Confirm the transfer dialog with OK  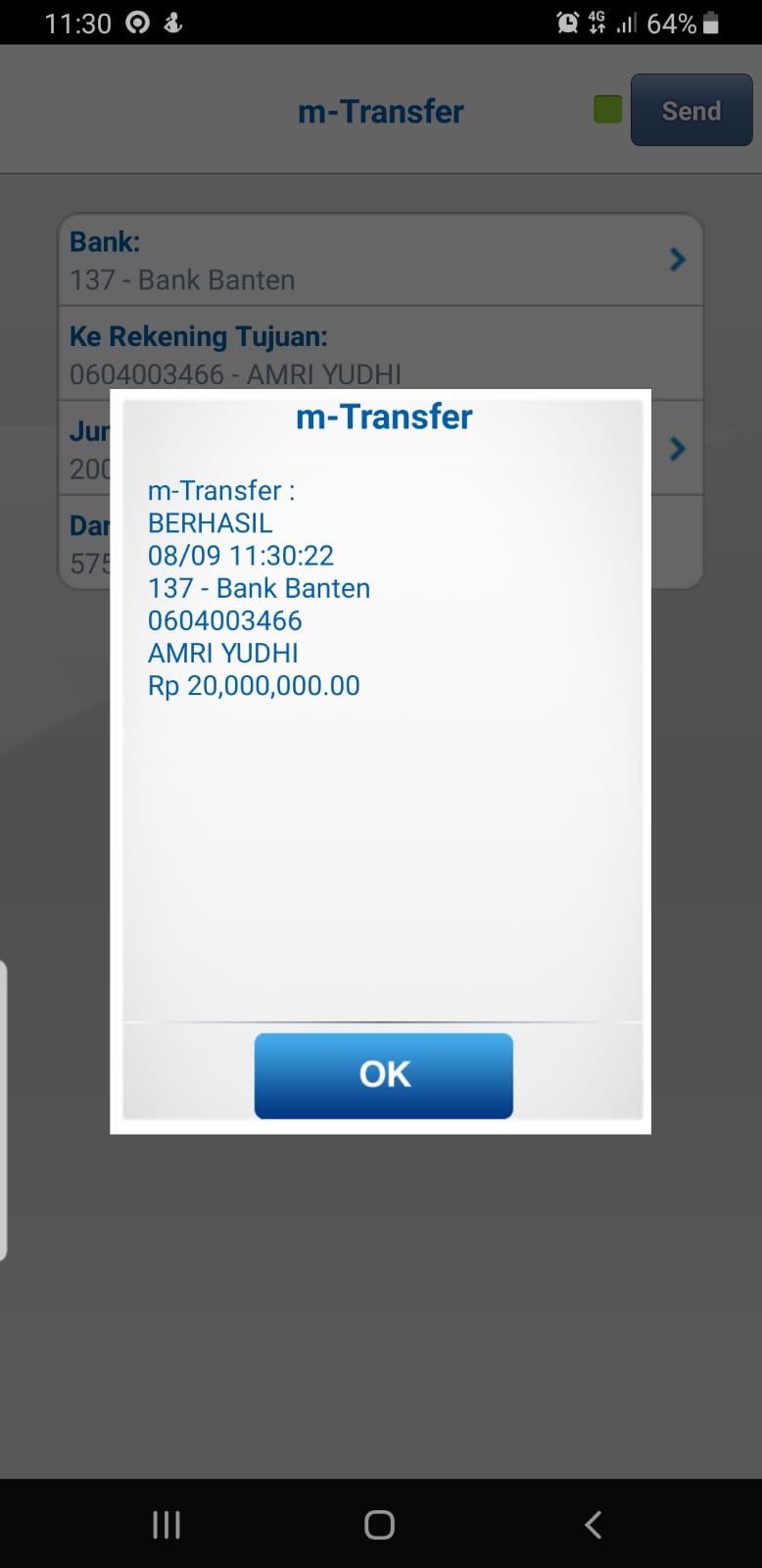pyautogui.click(x=383, y=1075)
